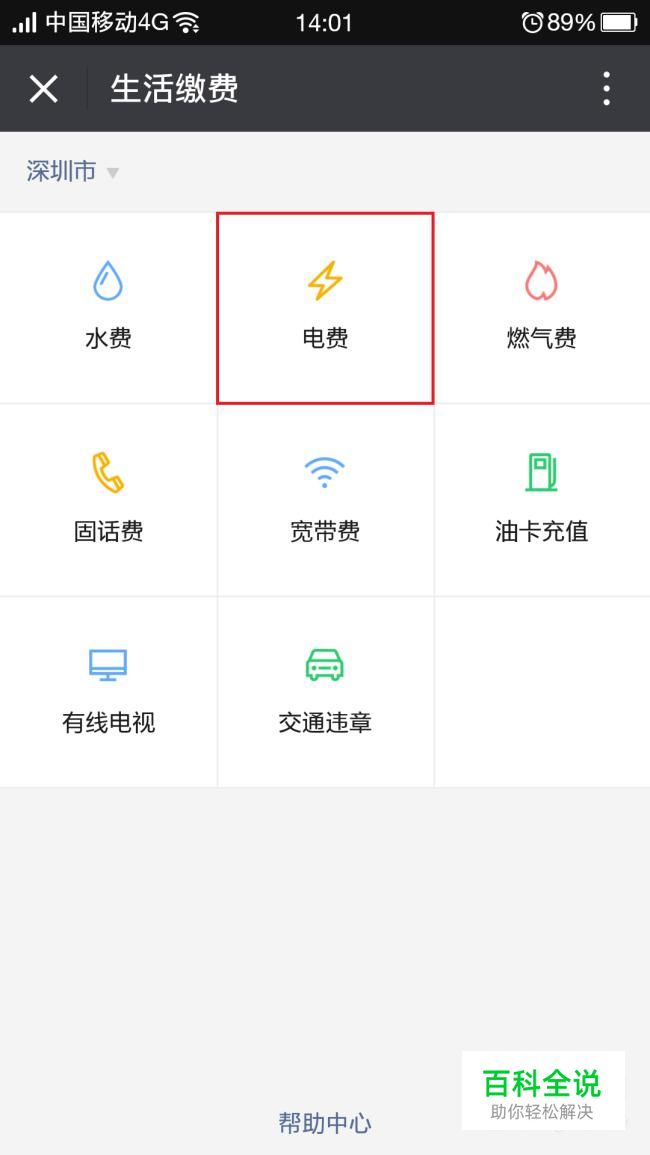Open 水费 water bill payment
This screenshot has width=650, height=1155.
pyautogui.click(x=108, y=308)
